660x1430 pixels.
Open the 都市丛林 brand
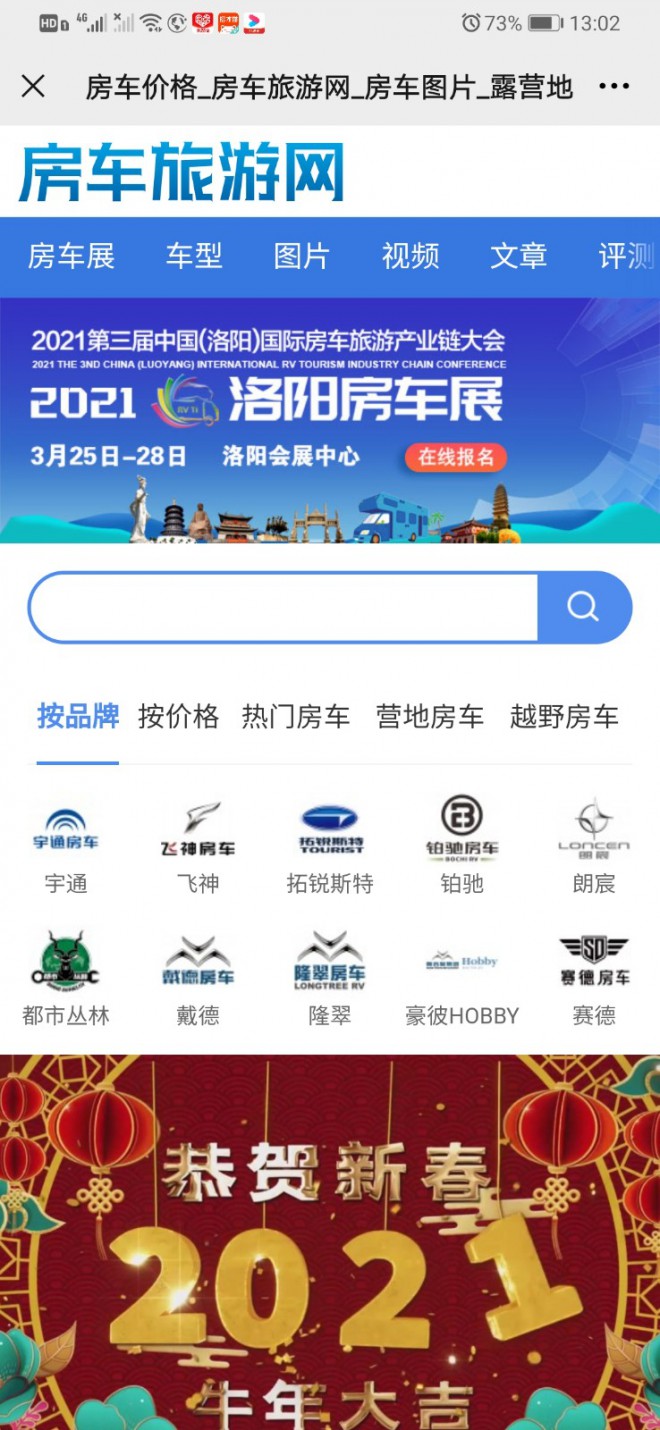(66, 980)
